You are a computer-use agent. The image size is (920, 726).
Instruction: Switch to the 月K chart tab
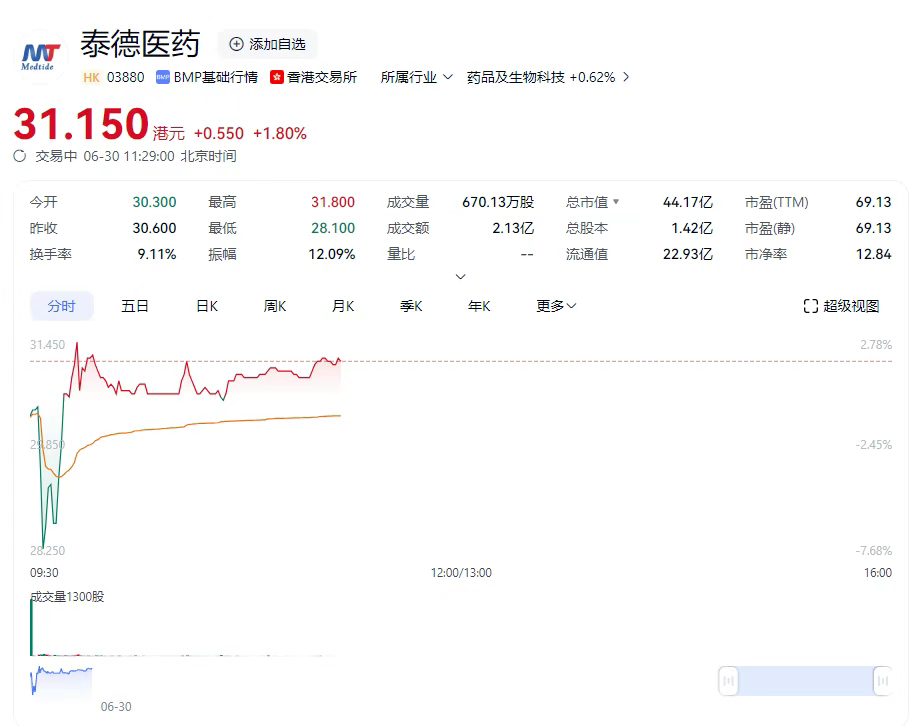click(343, 306)
